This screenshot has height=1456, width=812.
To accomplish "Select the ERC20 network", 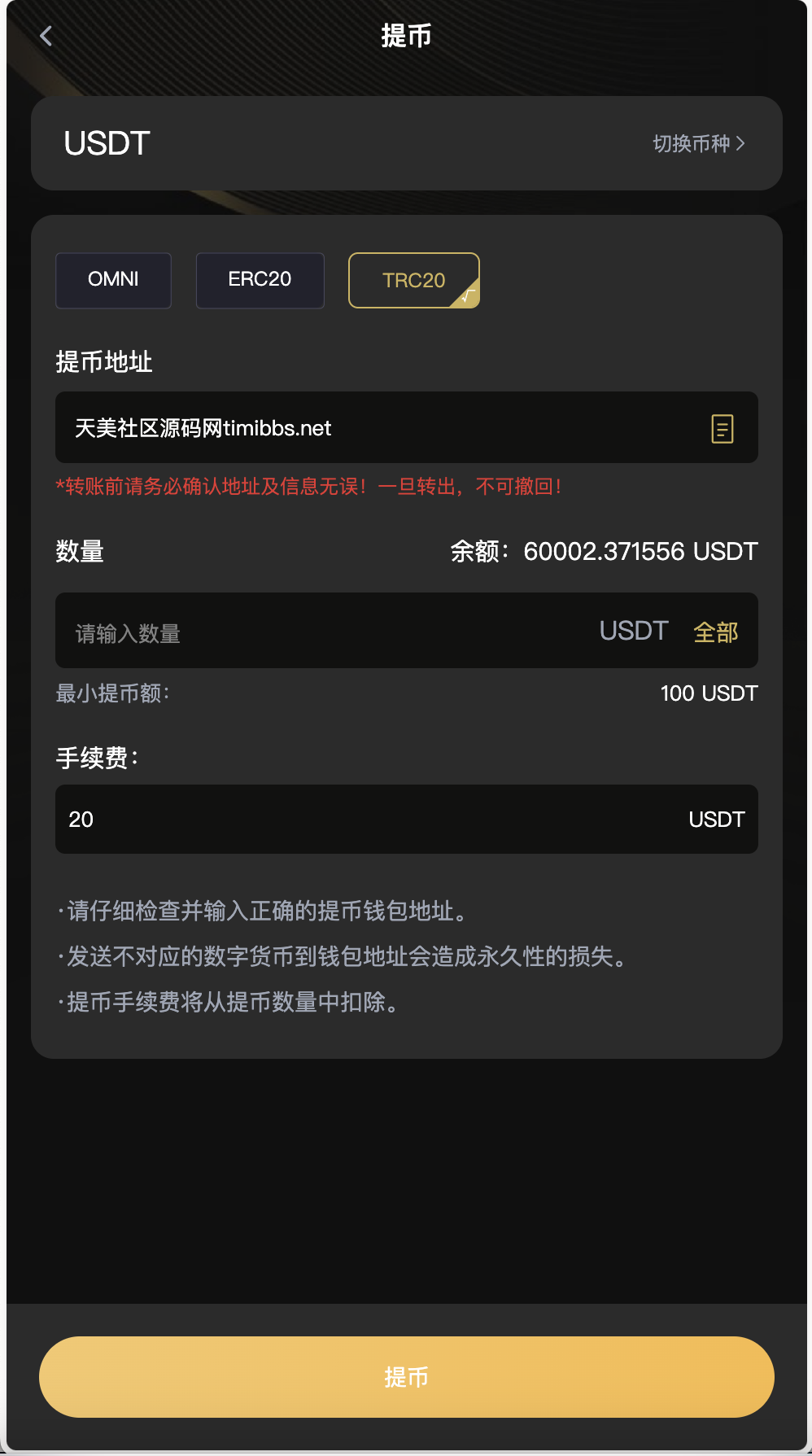I will (260, 280).
